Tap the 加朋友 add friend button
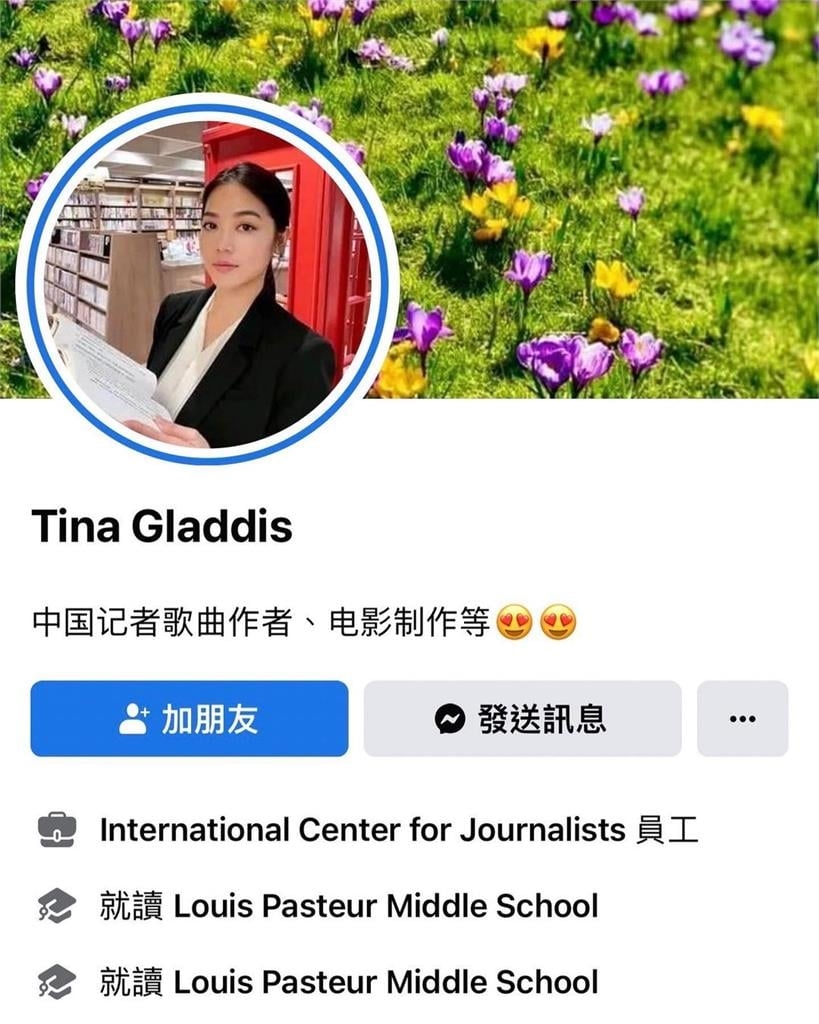Image resolution: width=819 pixels, height=1024 pixels. point(189,719)
